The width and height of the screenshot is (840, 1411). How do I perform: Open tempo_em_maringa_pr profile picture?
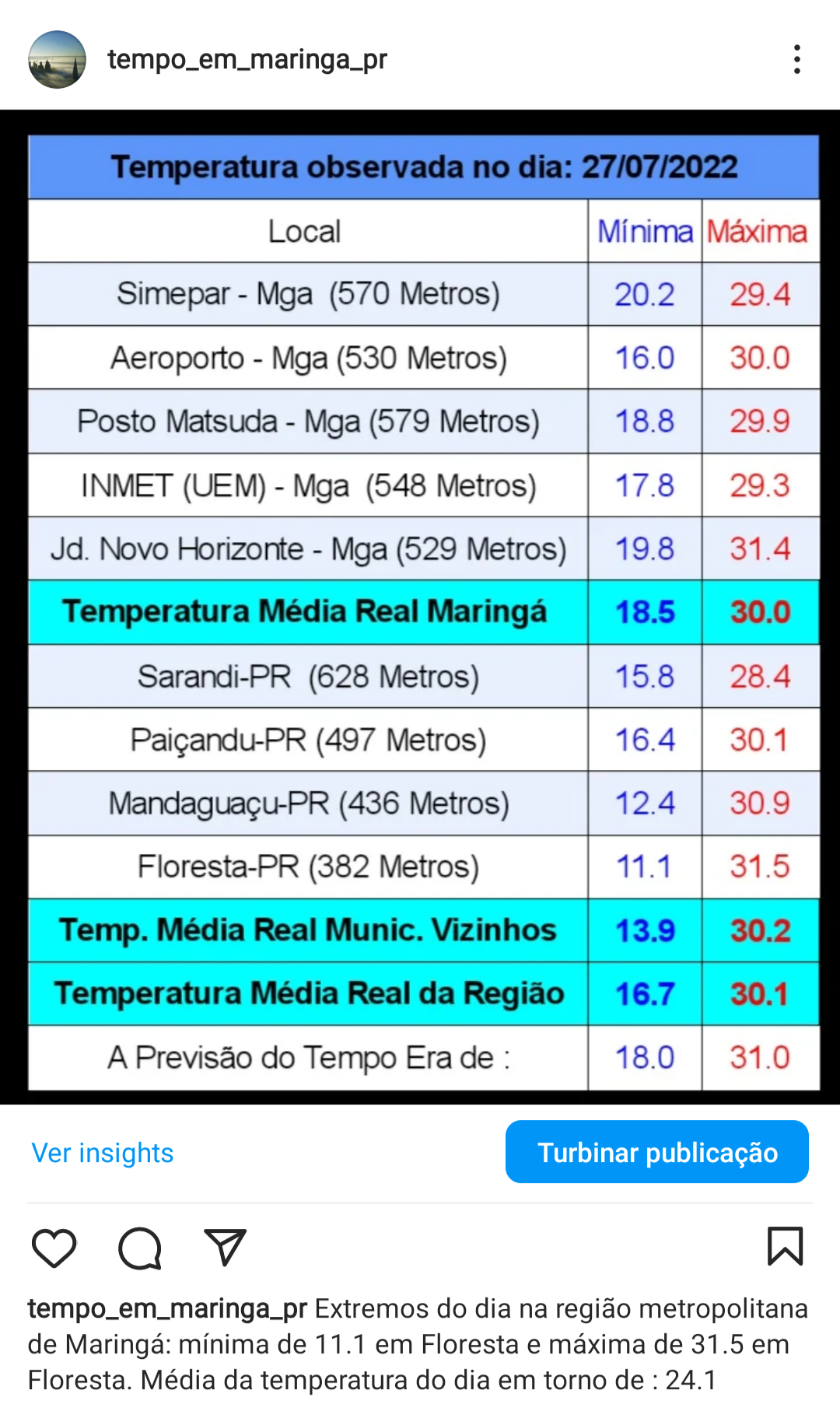point(57,59)
